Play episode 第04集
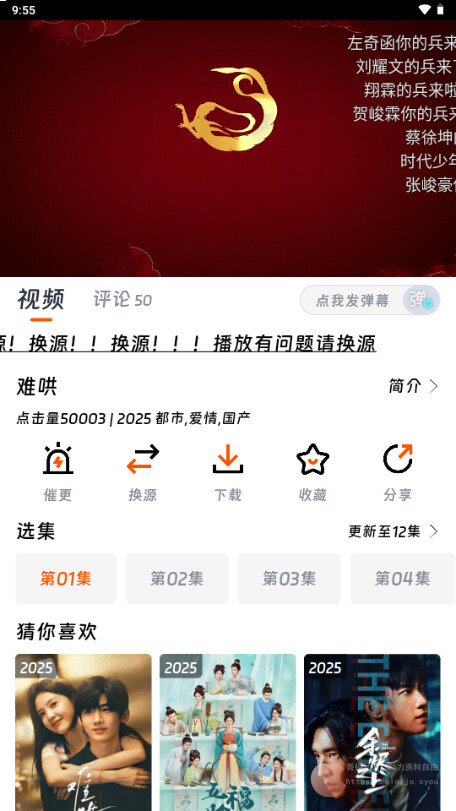The height and width of the screenshot is (811, 456). pos(402,578)
